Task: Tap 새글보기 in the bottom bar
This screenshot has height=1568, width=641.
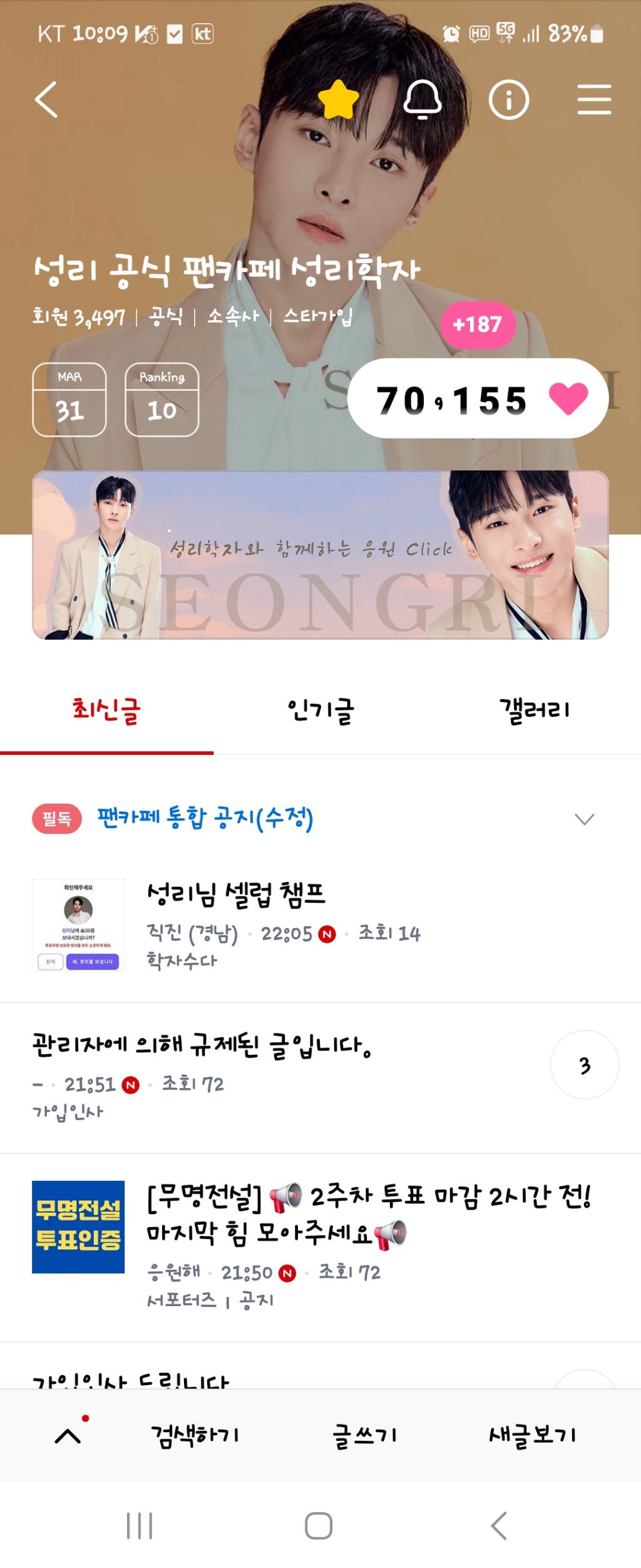Action: point(532,1435)
